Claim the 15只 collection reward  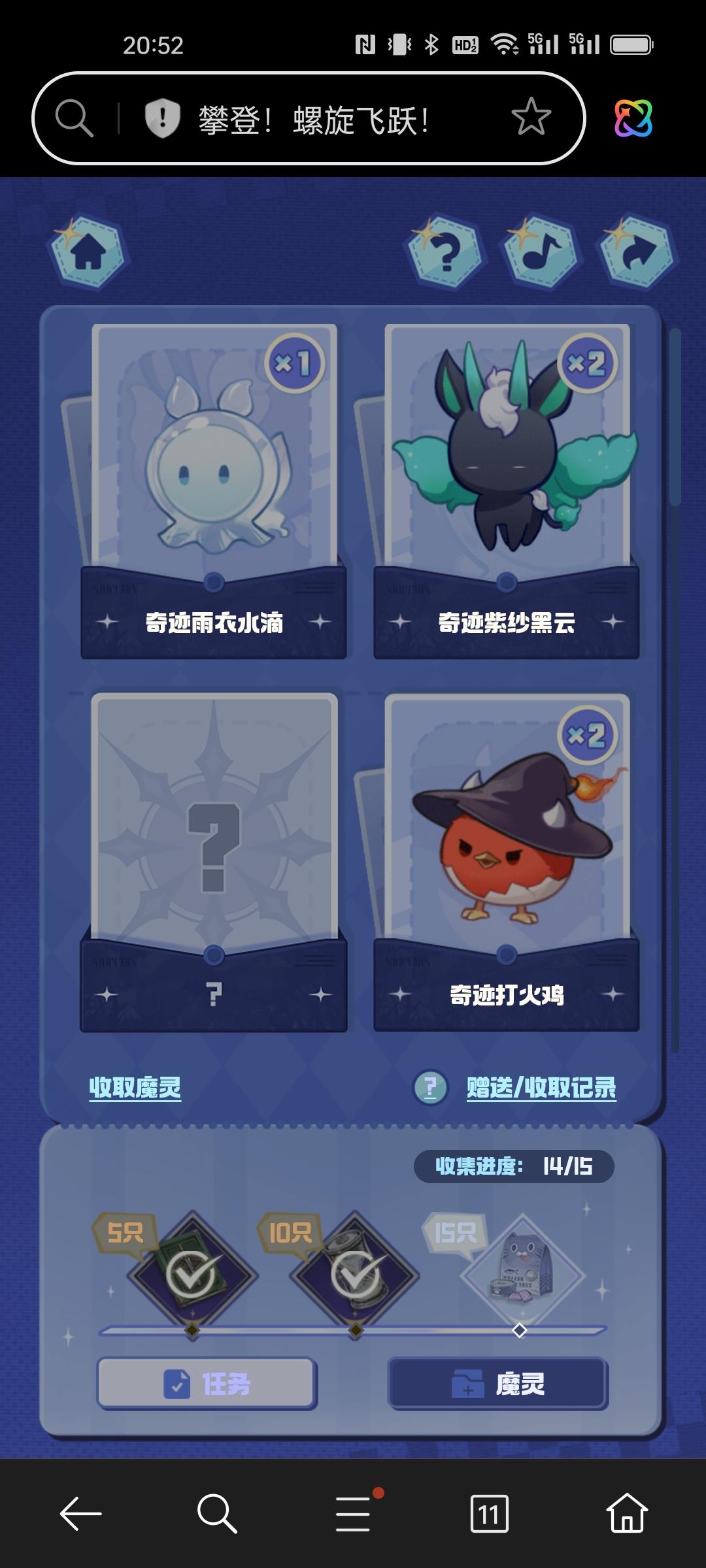pos(521,1274)
